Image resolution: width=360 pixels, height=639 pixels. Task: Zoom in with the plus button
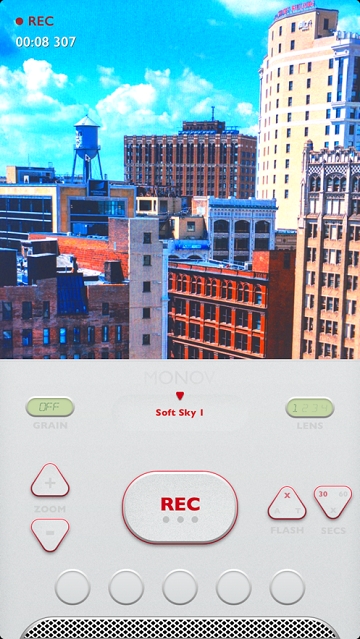(x=50, y=481)
